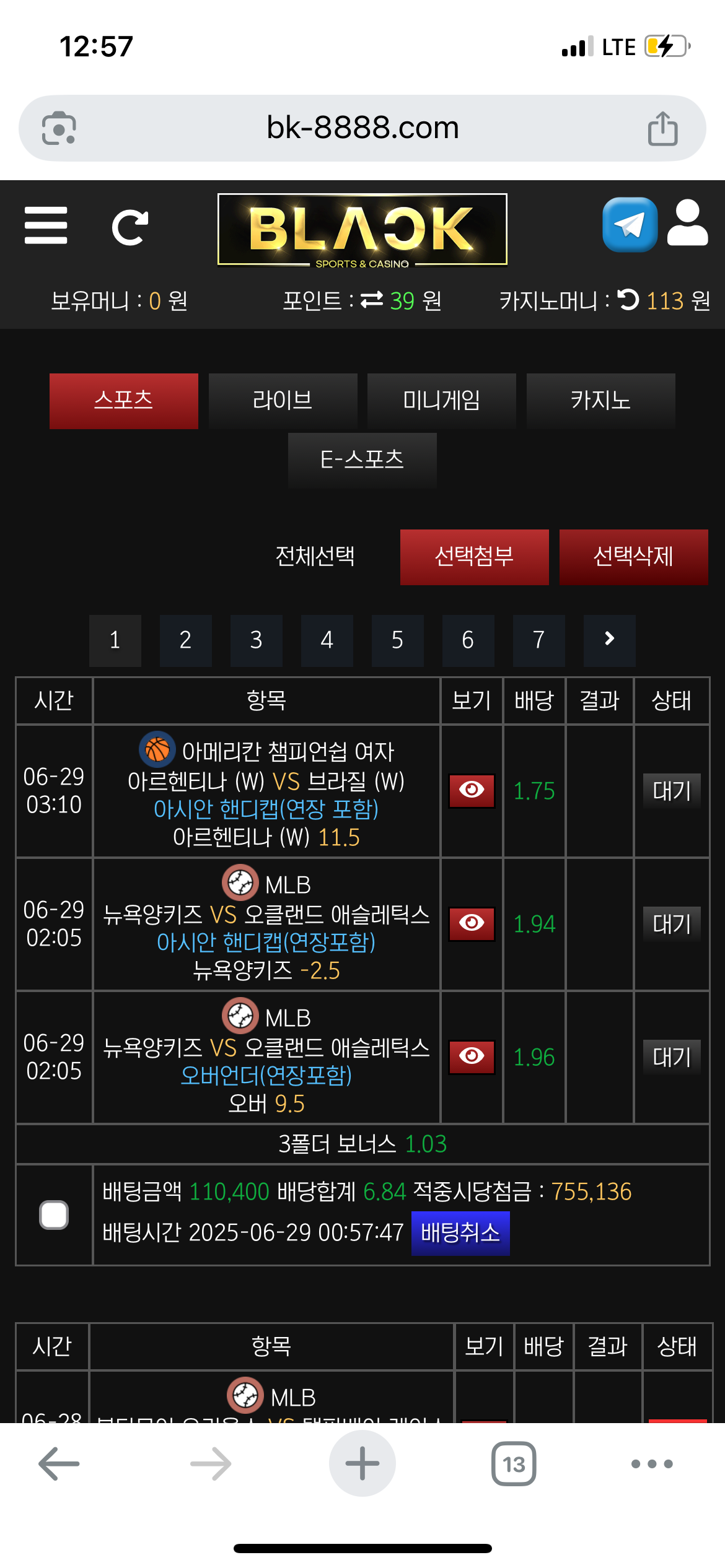This screenshot has height=1568, width=725.
Task: Tap the refresh icon beside the logo
Action: point(130,227)
